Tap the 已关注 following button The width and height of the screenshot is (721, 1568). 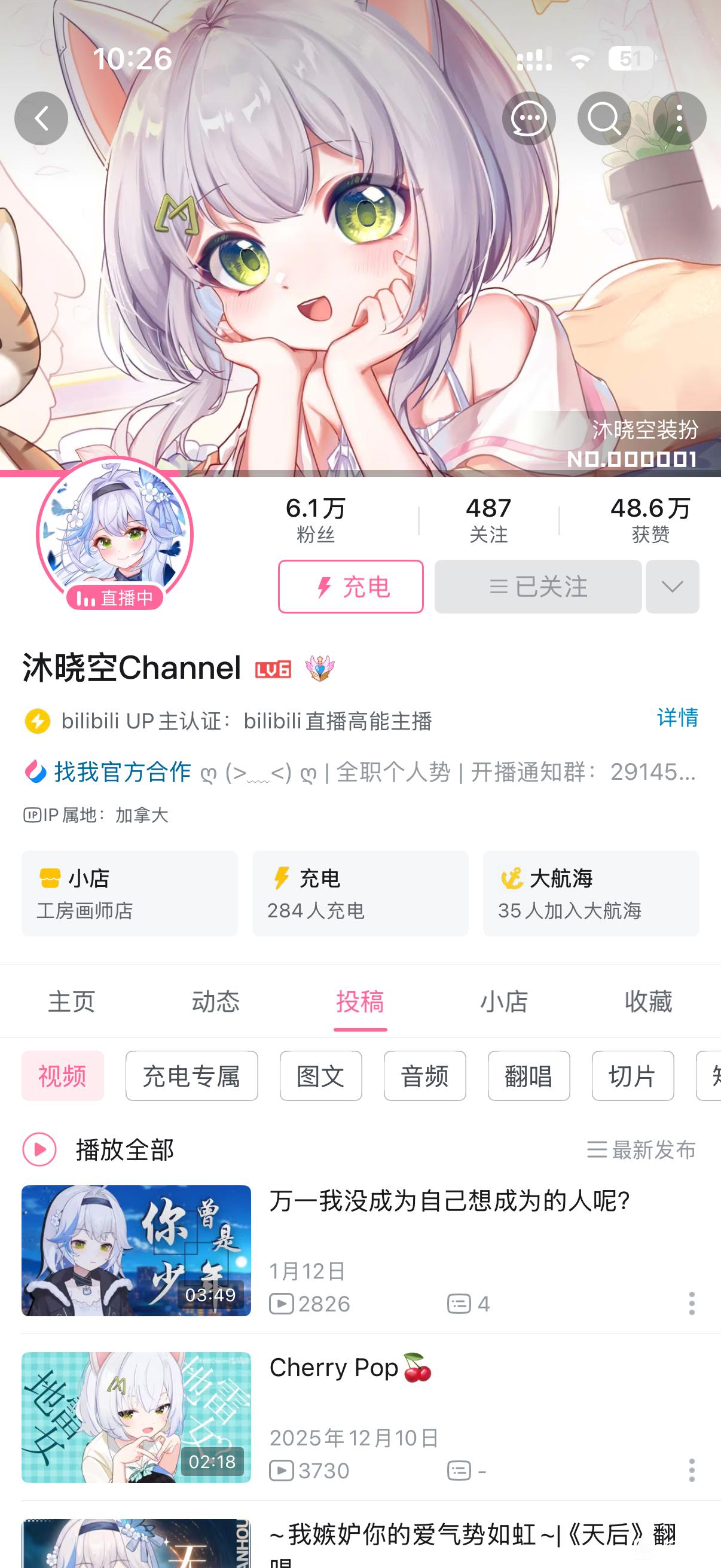pyautogui.click(x=538, y=587)
